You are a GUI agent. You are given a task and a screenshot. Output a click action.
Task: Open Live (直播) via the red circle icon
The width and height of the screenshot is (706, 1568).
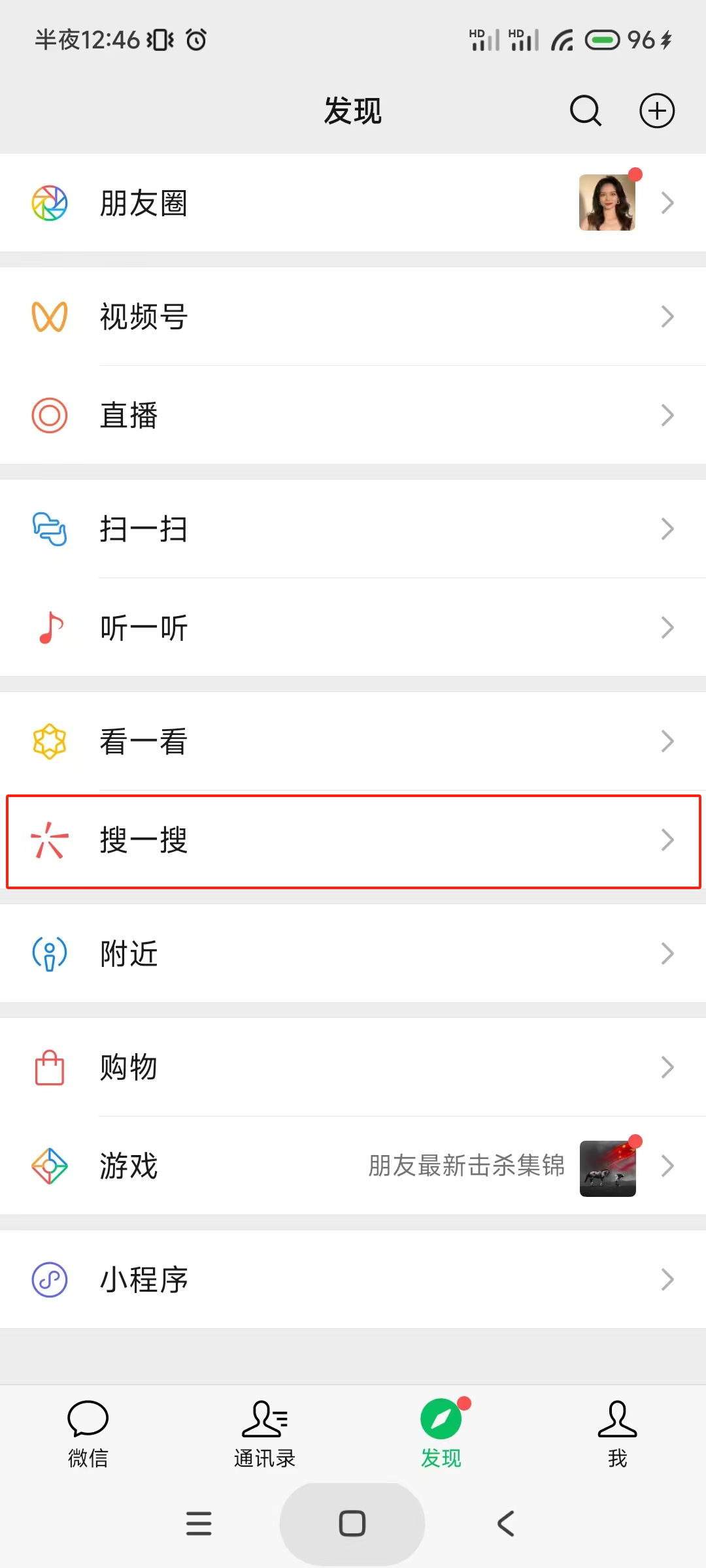[x=48, y=416]
